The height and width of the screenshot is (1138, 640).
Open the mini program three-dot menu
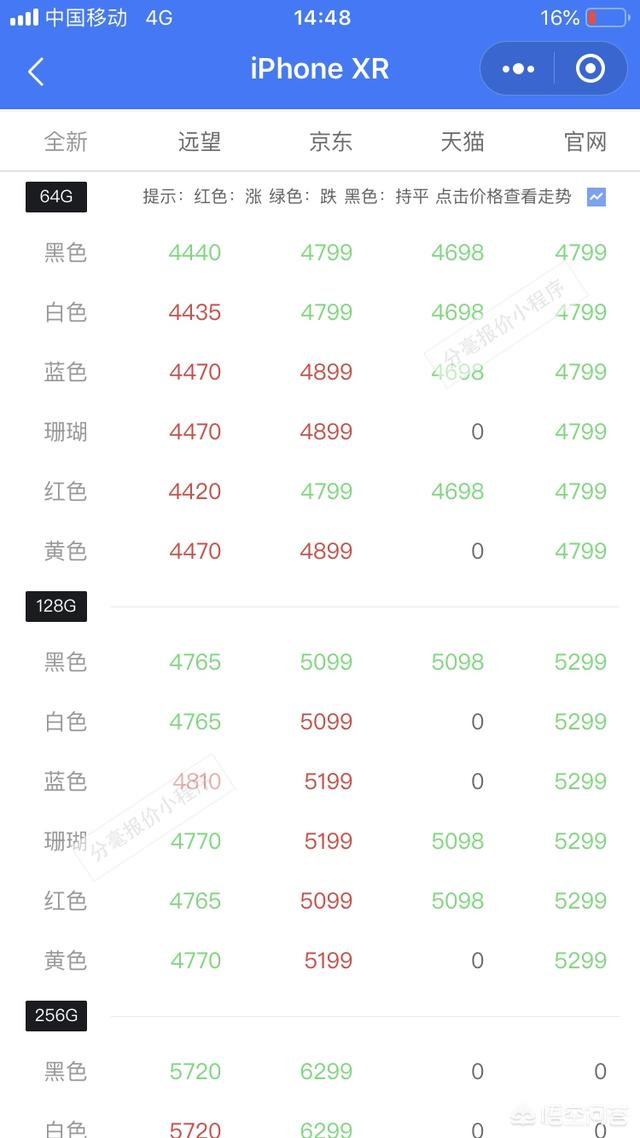[518, 69]
